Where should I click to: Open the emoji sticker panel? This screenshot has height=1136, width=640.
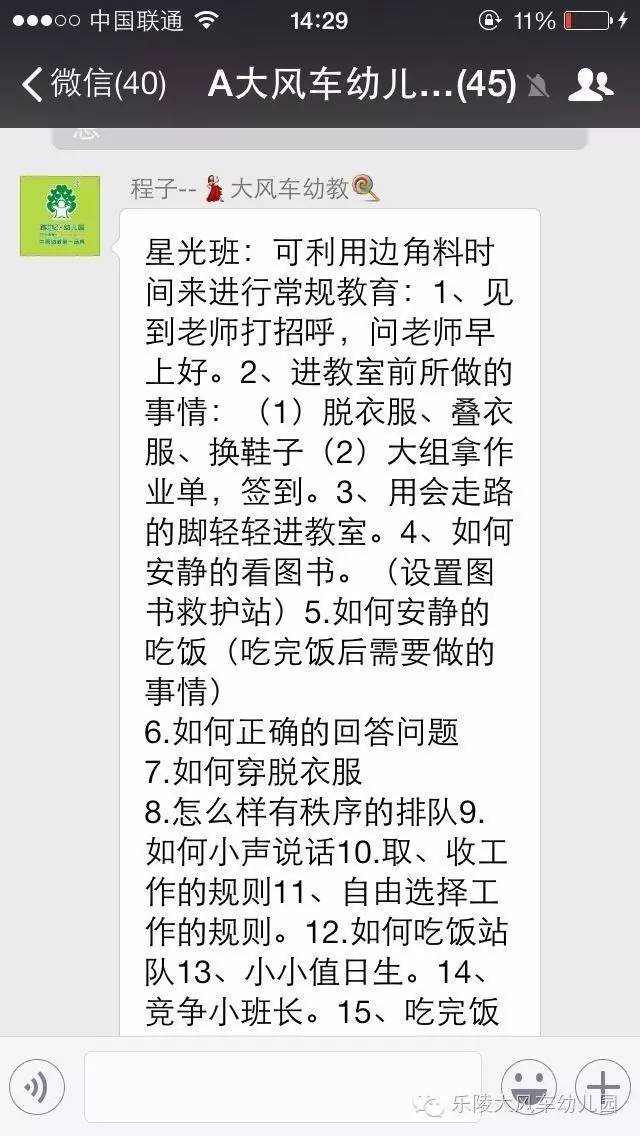coord(528,1086)
